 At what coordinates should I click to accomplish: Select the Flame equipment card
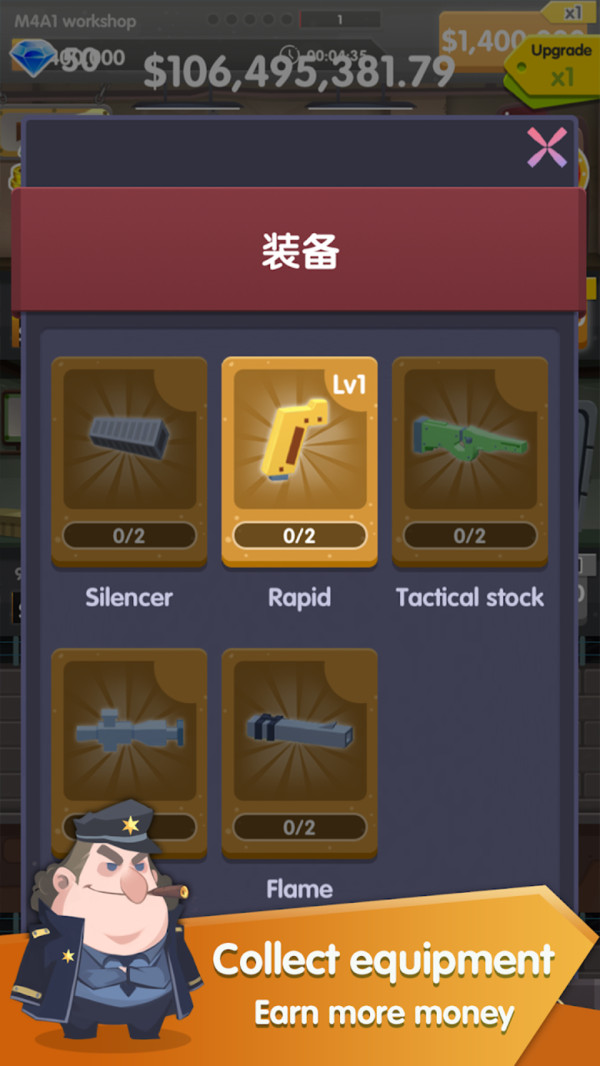click(300, 753)
